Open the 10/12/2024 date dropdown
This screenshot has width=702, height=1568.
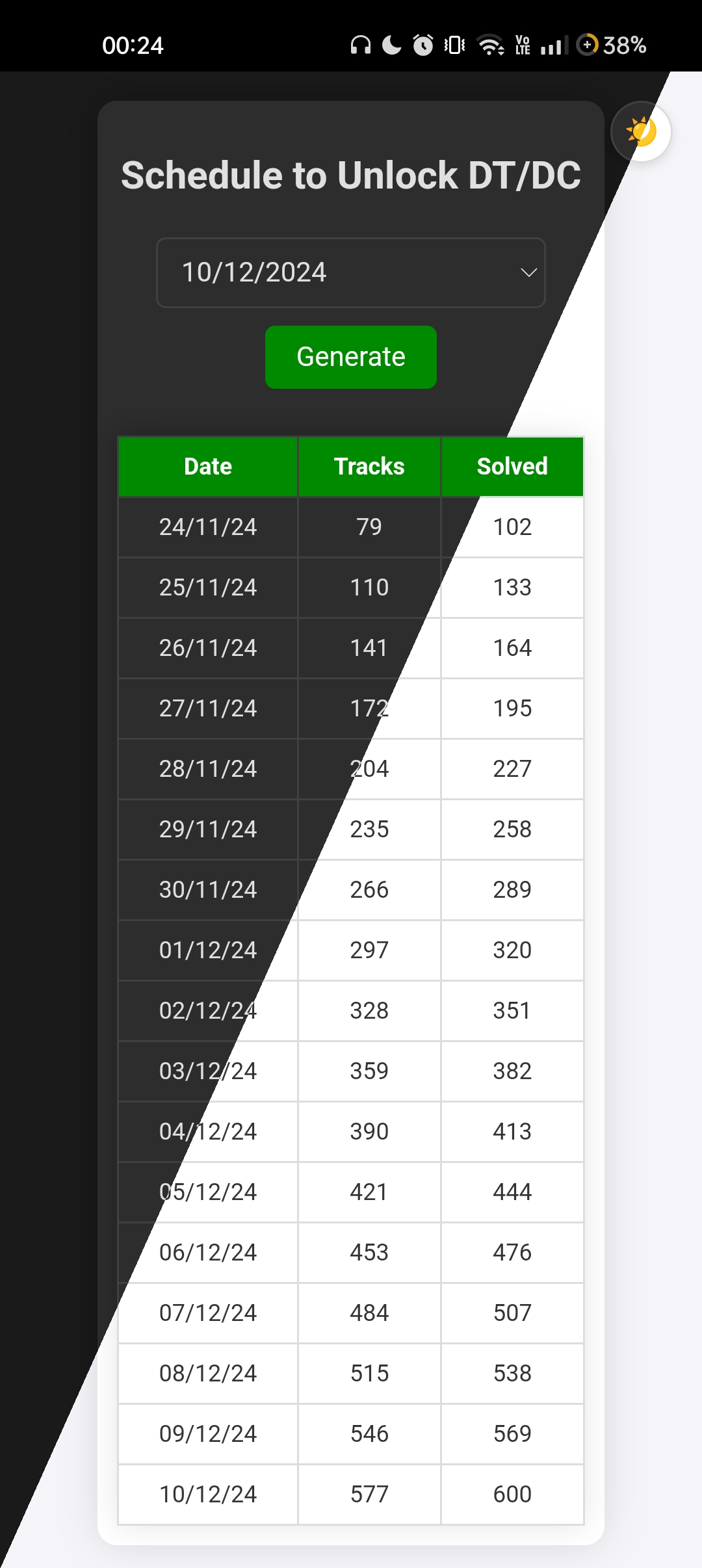pos(351,272)
